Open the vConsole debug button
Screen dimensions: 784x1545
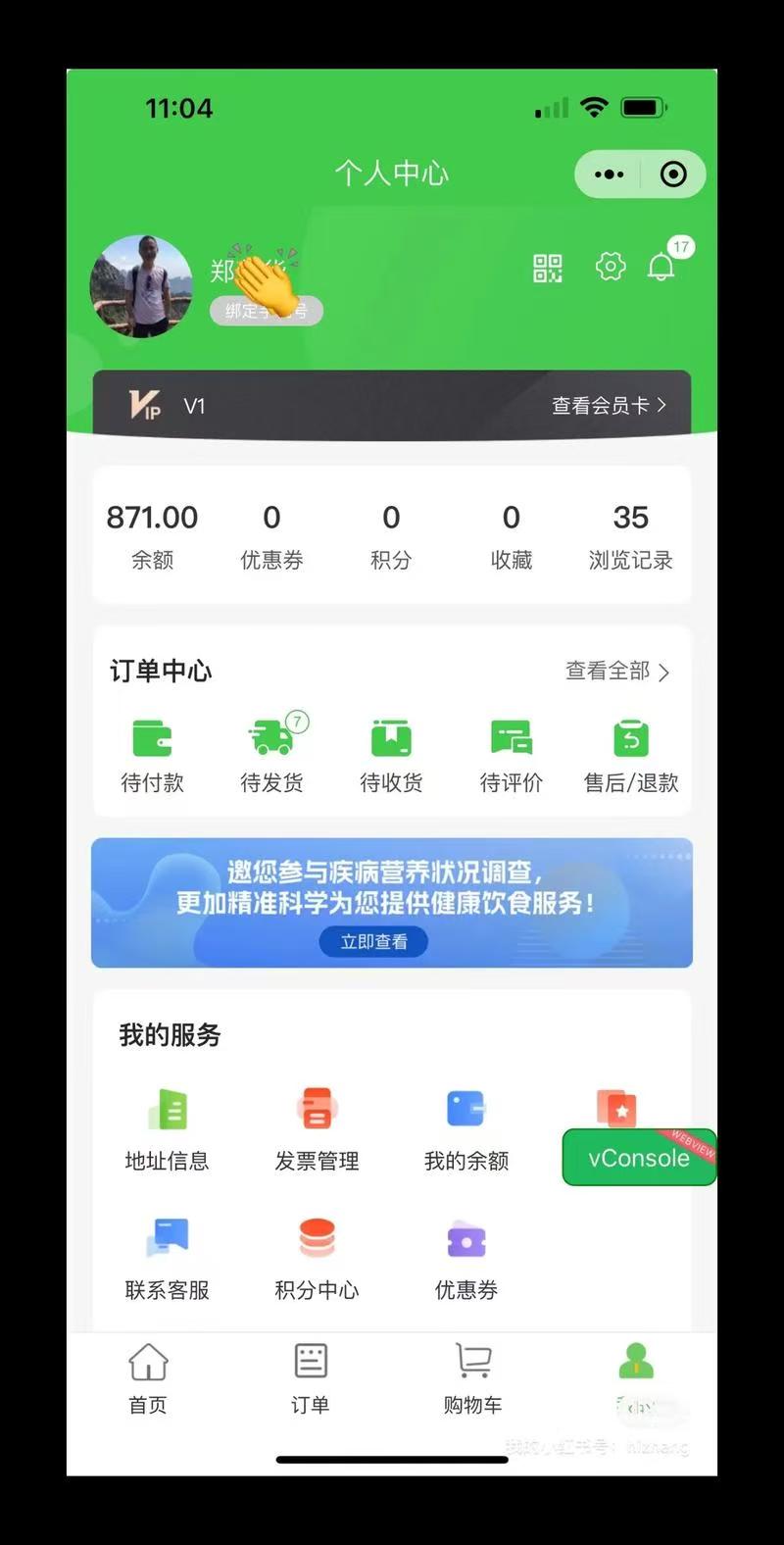click(638, 1158)
